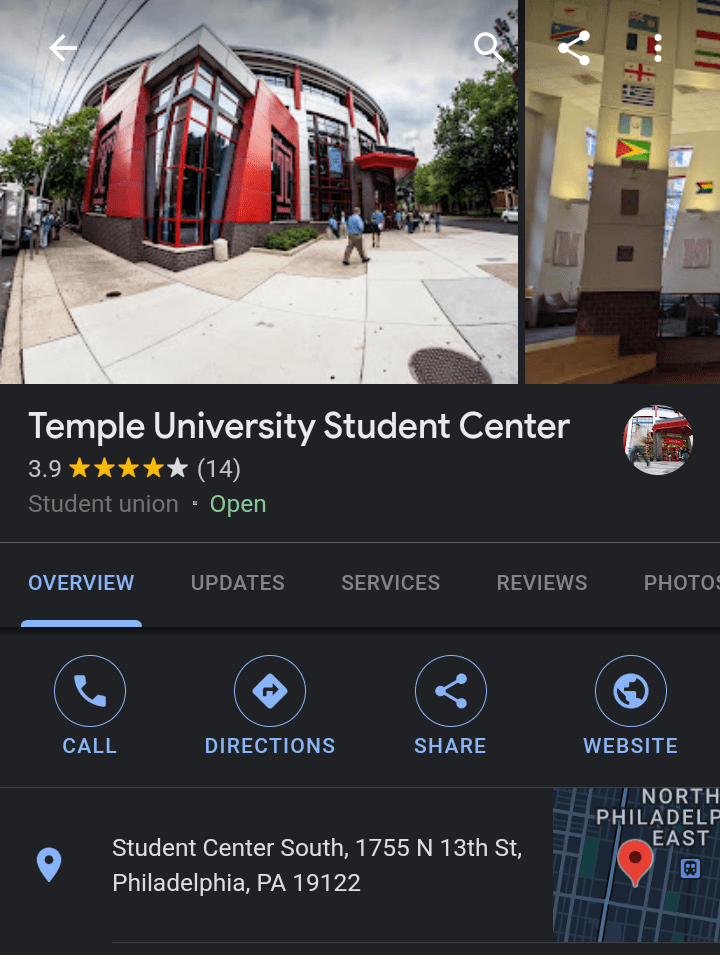The image size is (720, 955).
Task: Open the circular place photo beside the title
Action: pos(658,440)
